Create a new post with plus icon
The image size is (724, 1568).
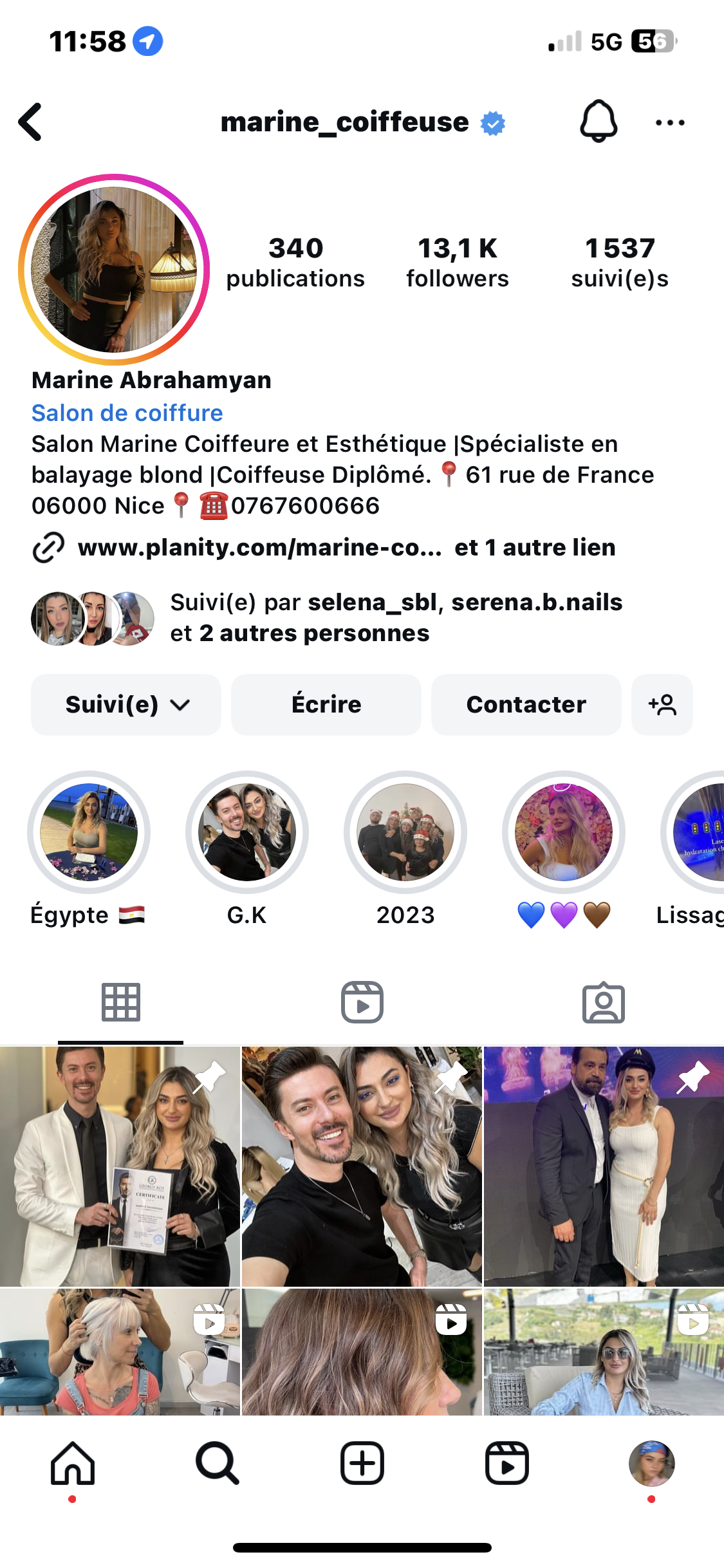[x=362, y=1463]
